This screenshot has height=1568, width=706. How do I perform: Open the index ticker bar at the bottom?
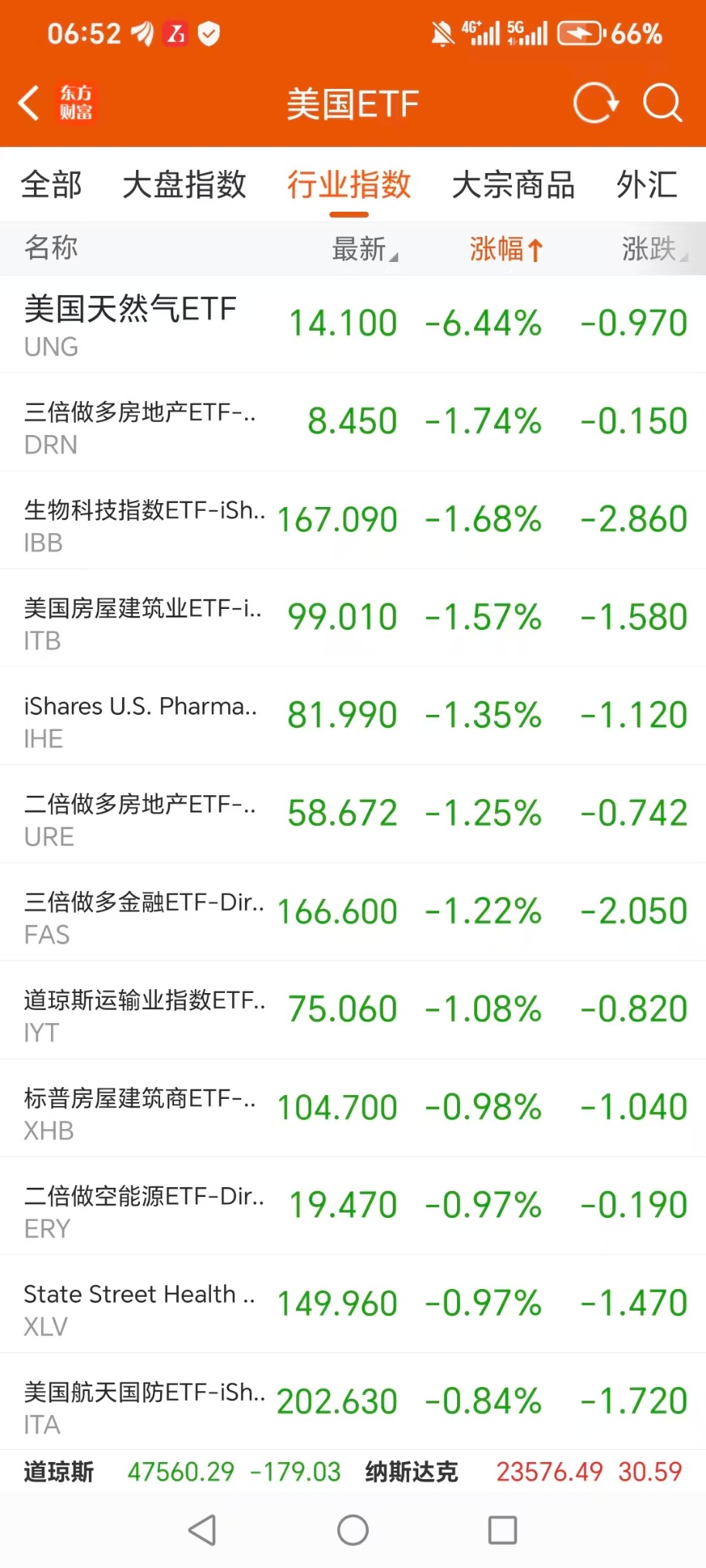pos(353,1471)
